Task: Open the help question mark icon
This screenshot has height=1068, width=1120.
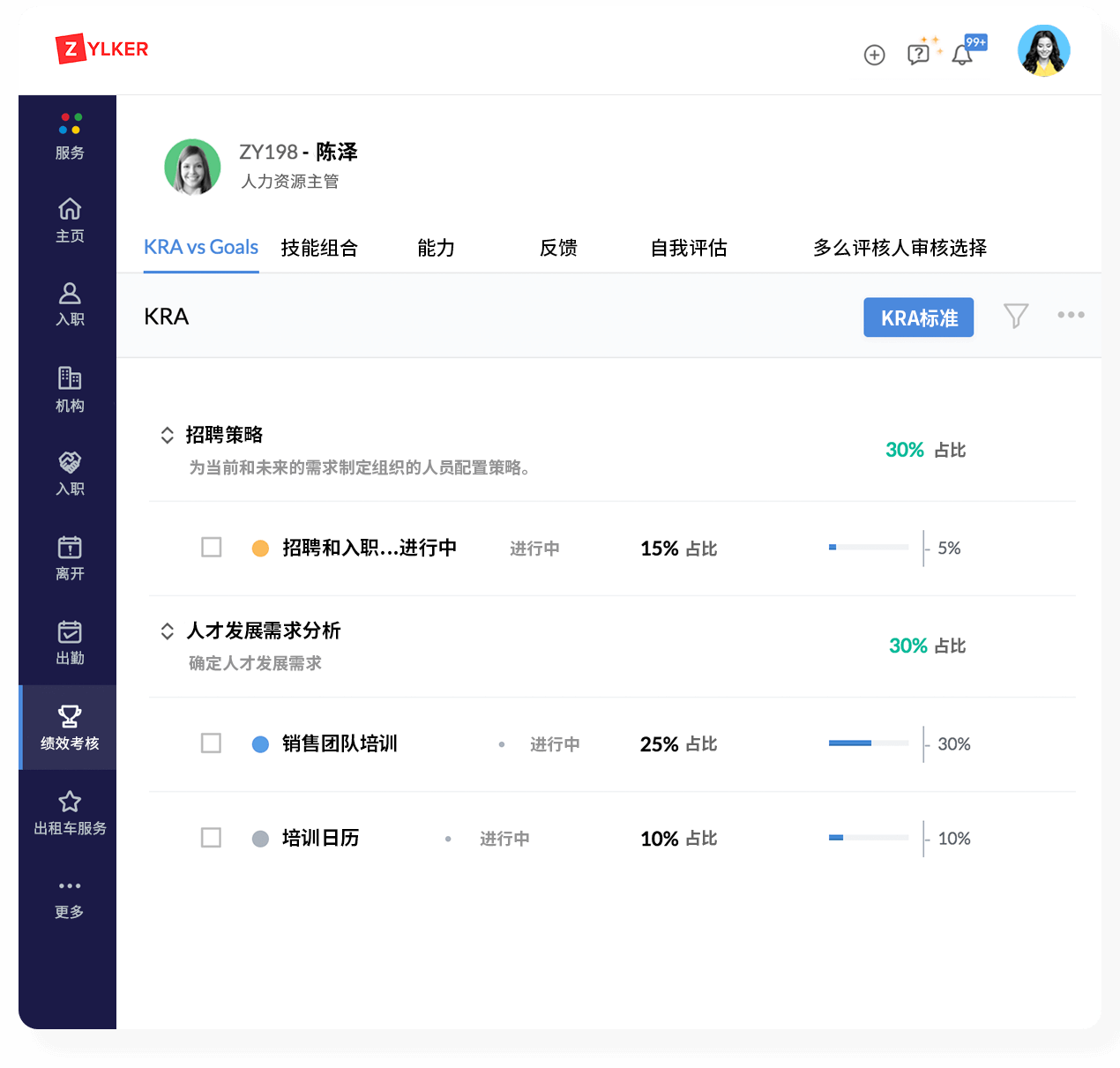Action: click(918, 55)
